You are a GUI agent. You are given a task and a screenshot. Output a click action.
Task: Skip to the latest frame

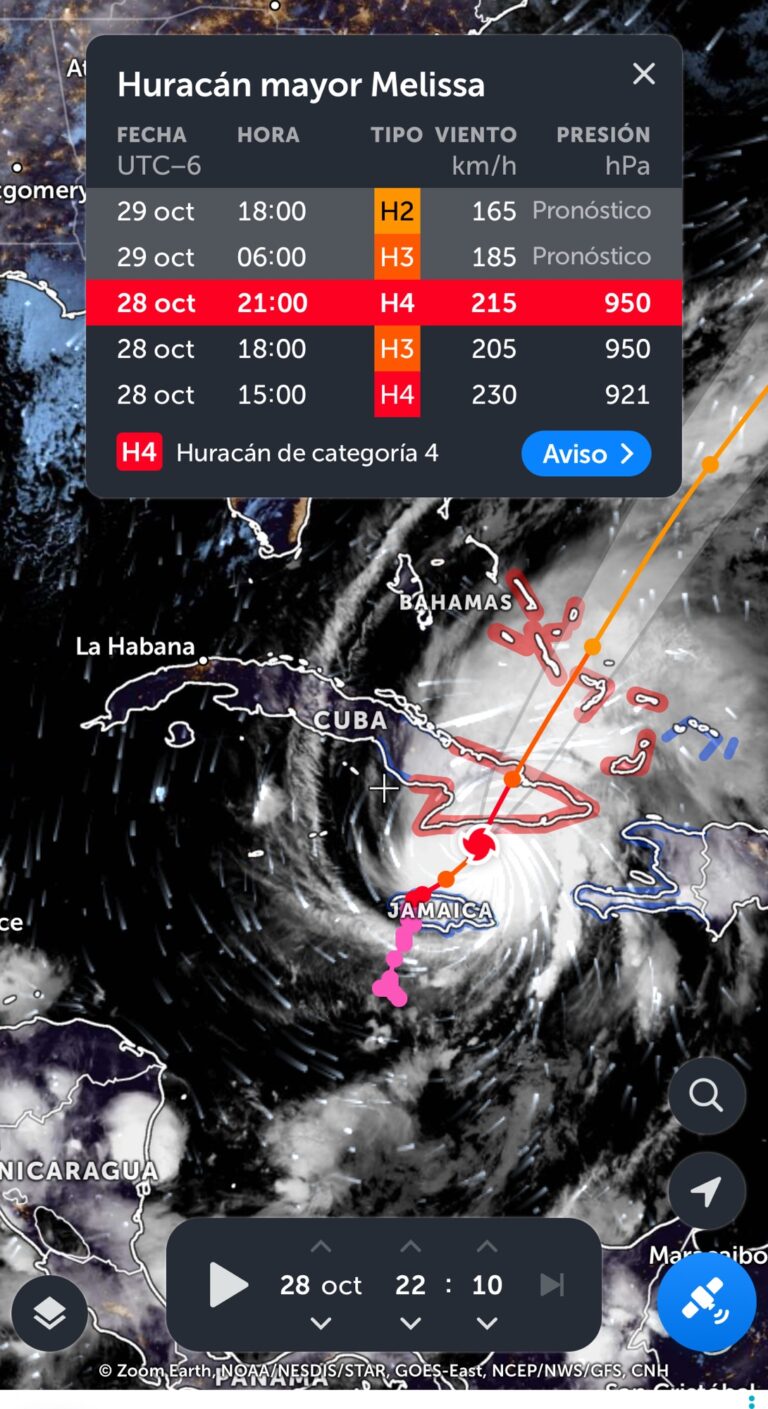point(552,1285)
